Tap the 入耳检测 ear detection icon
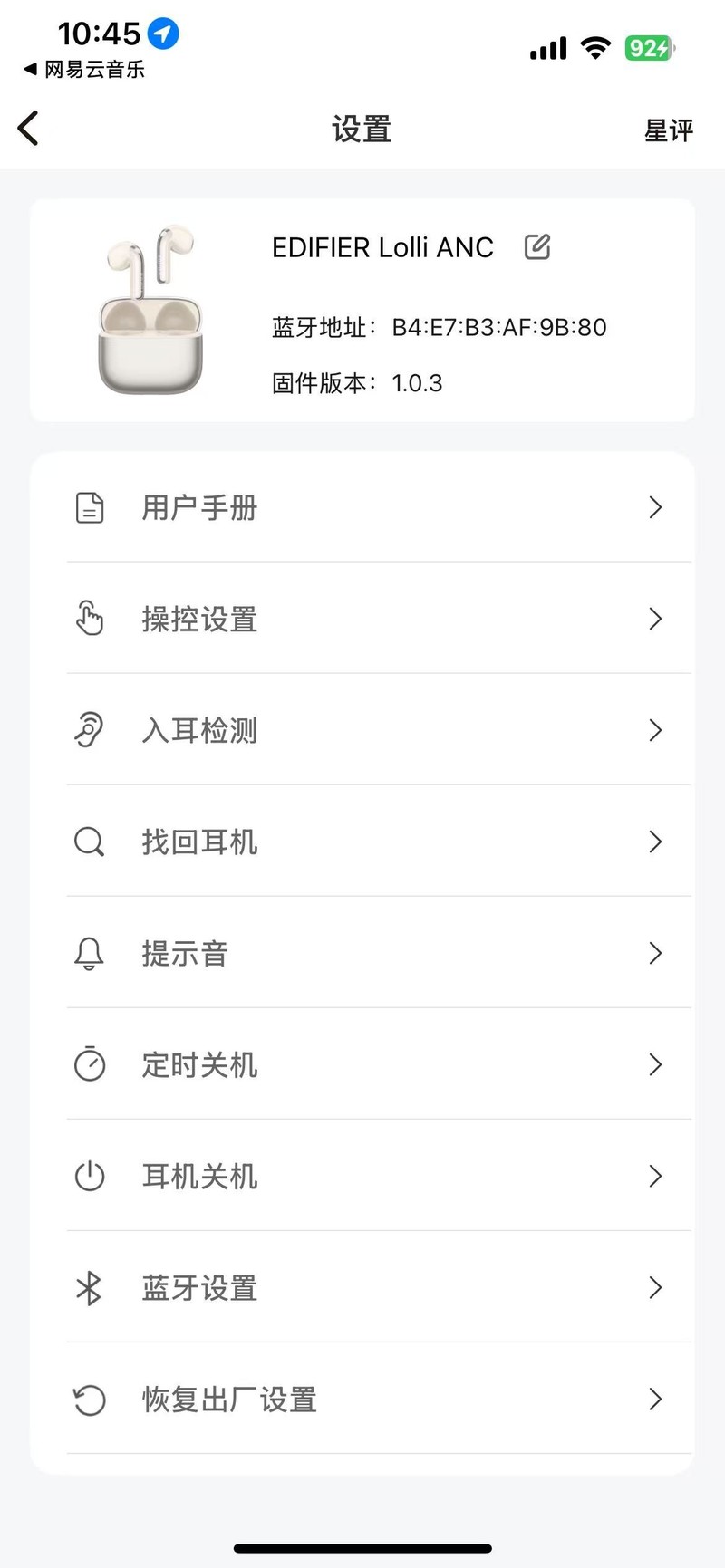The image size is (725, 1568). pyautogui.click(x=89, y=730)
